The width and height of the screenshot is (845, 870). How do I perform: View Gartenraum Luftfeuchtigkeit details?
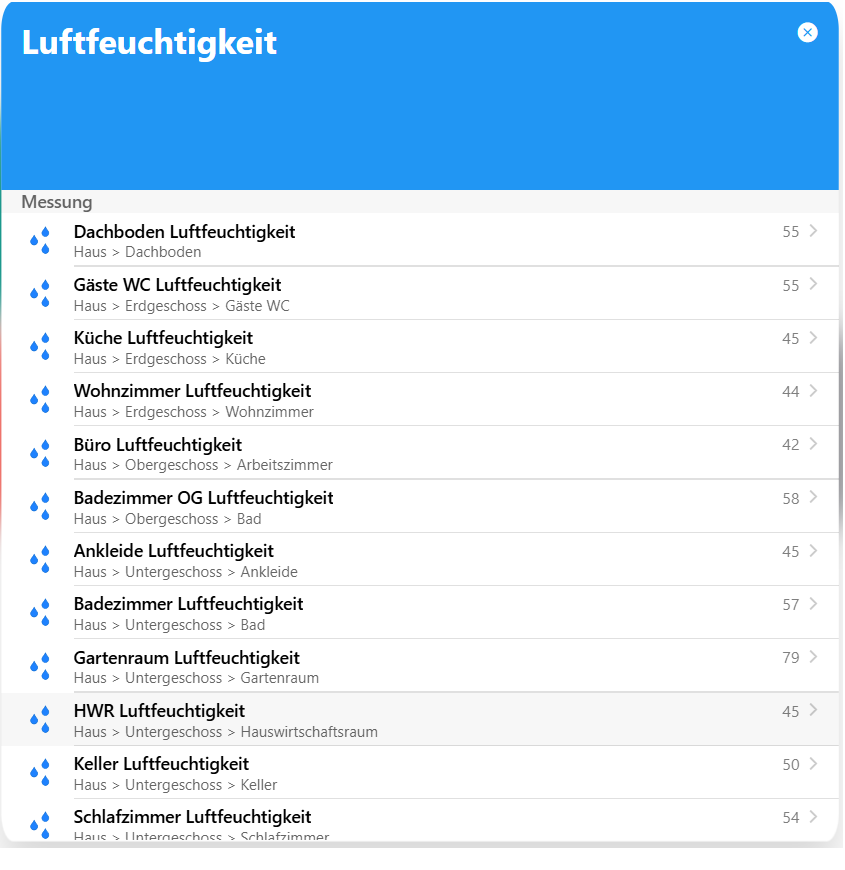point(420,666)
